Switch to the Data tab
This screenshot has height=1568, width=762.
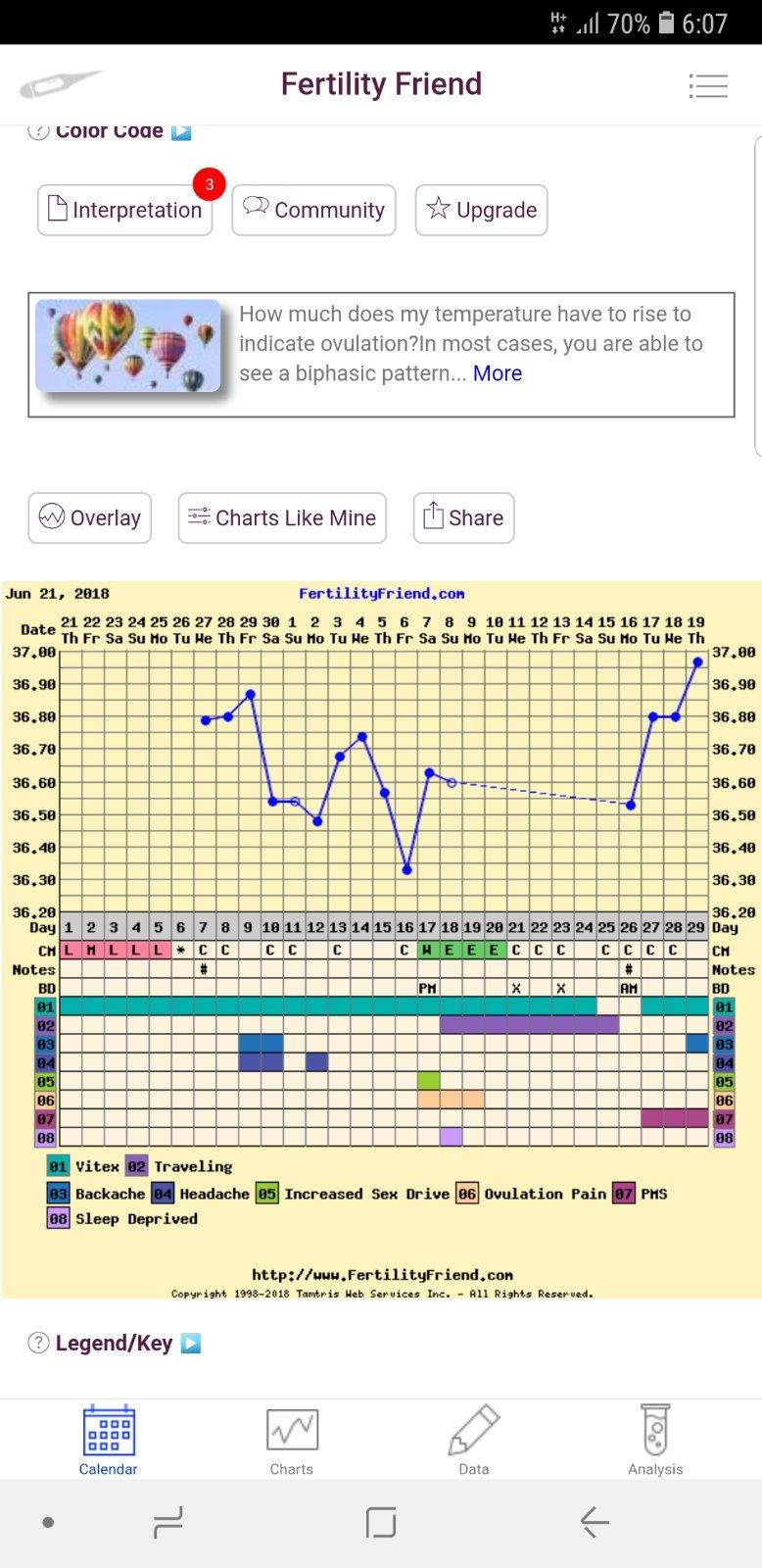pyautogui.click(x=474, y=1439)
